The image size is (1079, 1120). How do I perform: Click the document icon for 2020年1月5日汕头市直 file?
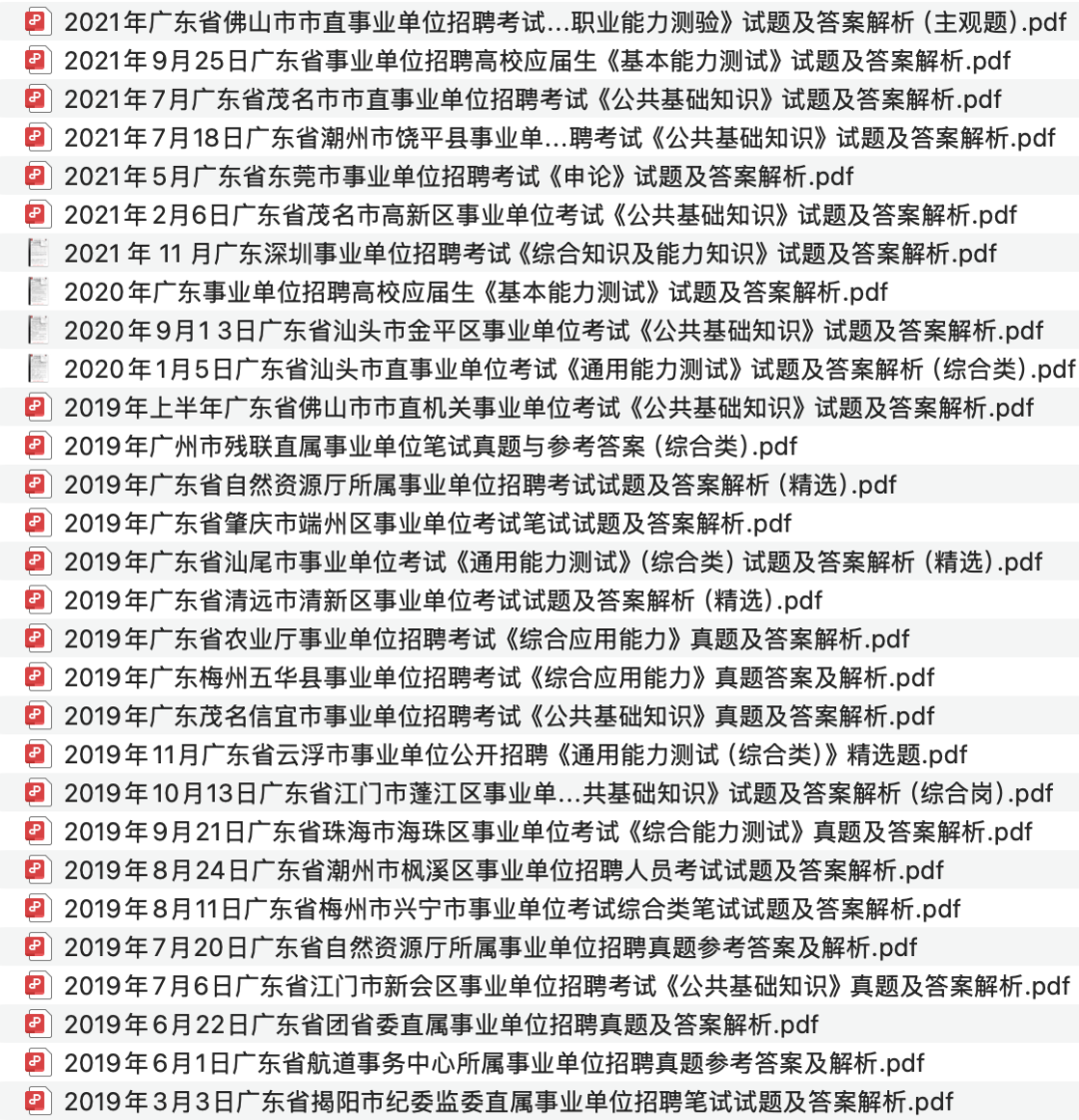click(37, 369)
